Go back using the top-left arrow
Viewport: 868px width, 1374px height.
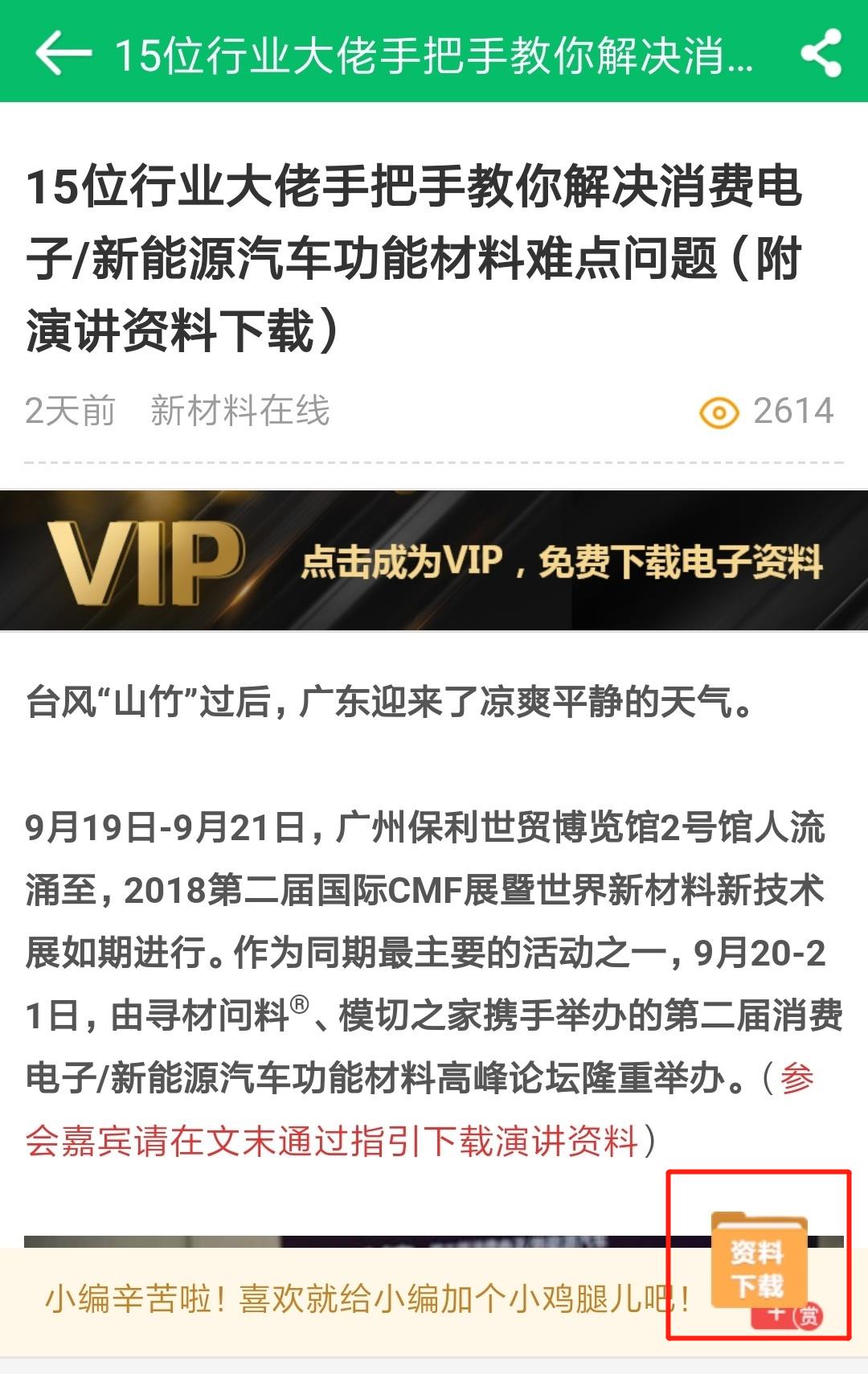pyautogui.click(x=63, y=53)
